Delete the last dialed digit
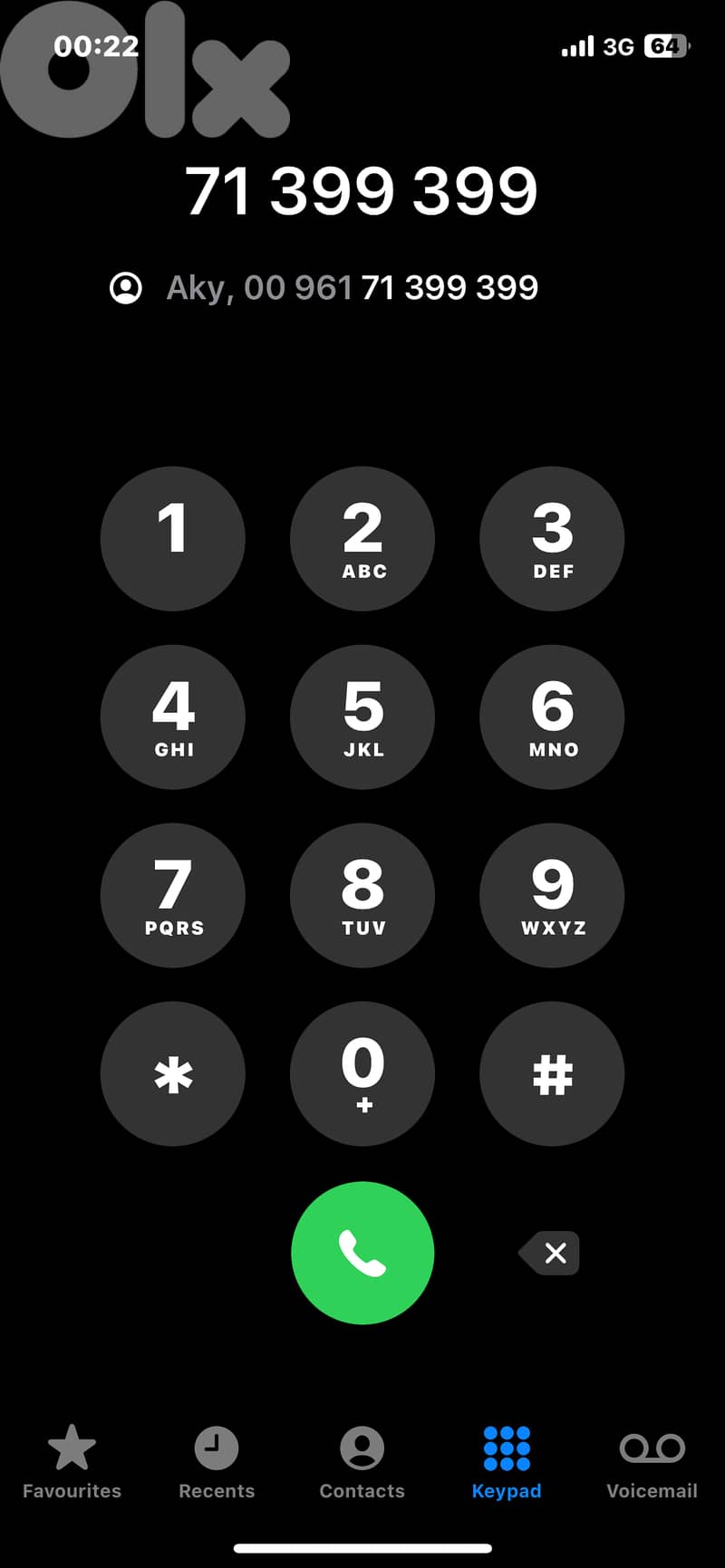 coord(551,1253)
